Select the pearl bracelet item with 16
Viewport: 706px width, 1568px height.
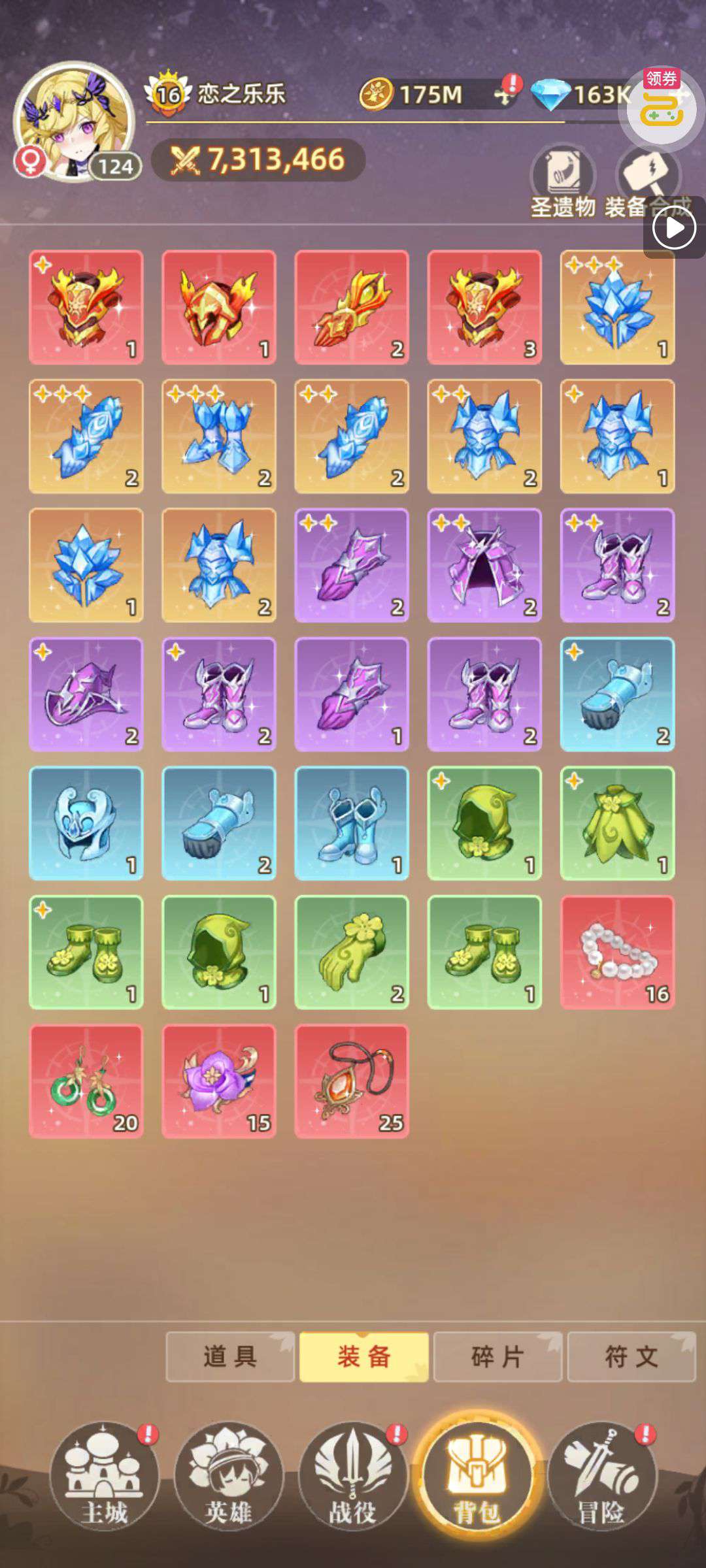coord(617,952)
